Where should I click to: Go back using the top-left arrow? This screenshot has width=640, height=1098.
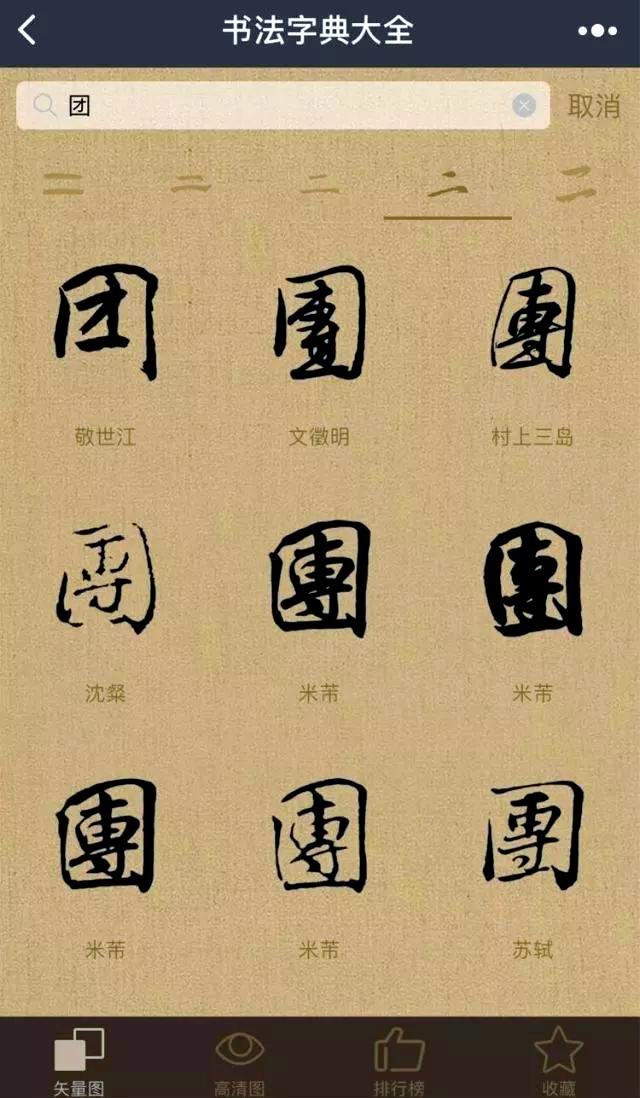point(27,30)
